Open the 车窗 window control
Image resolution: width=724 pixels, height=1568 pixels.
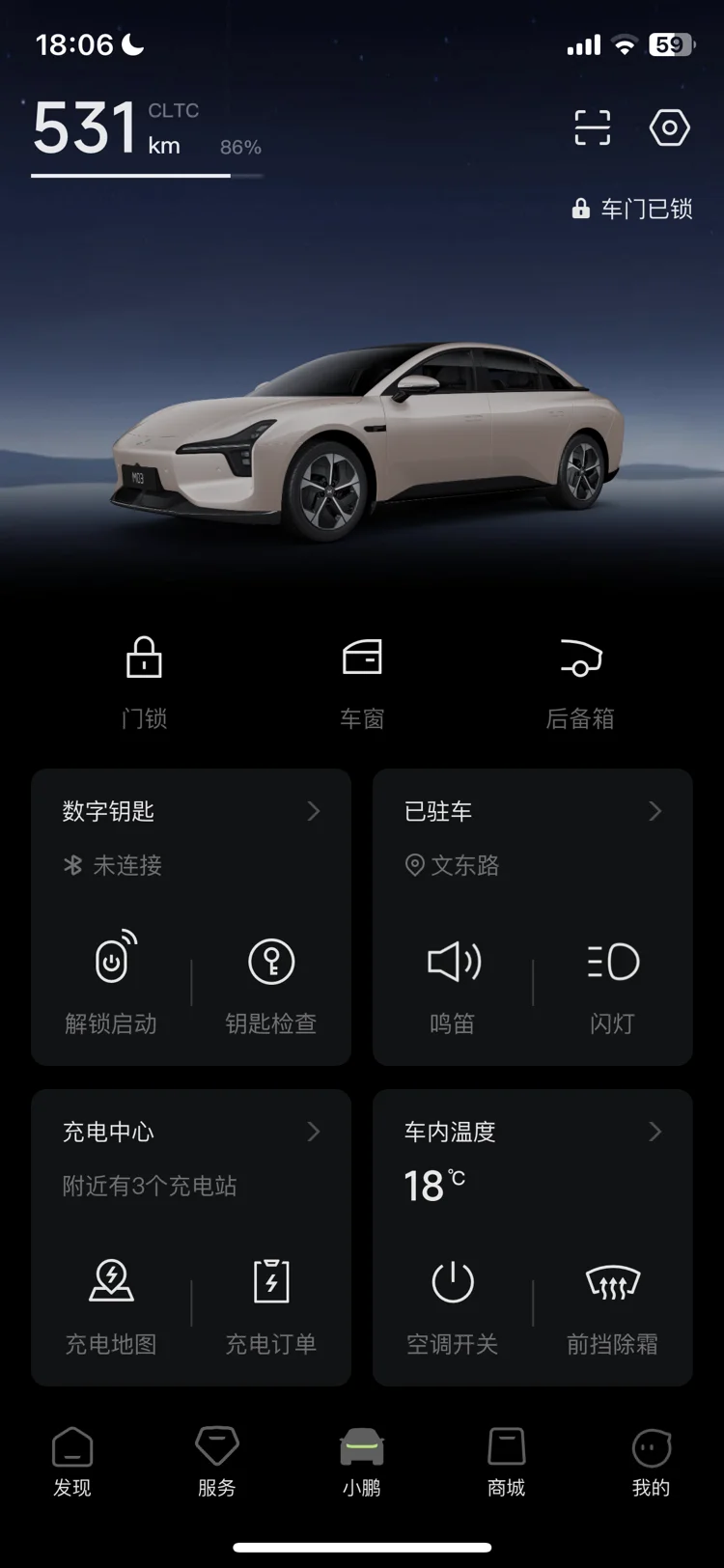tap(362, 682)
